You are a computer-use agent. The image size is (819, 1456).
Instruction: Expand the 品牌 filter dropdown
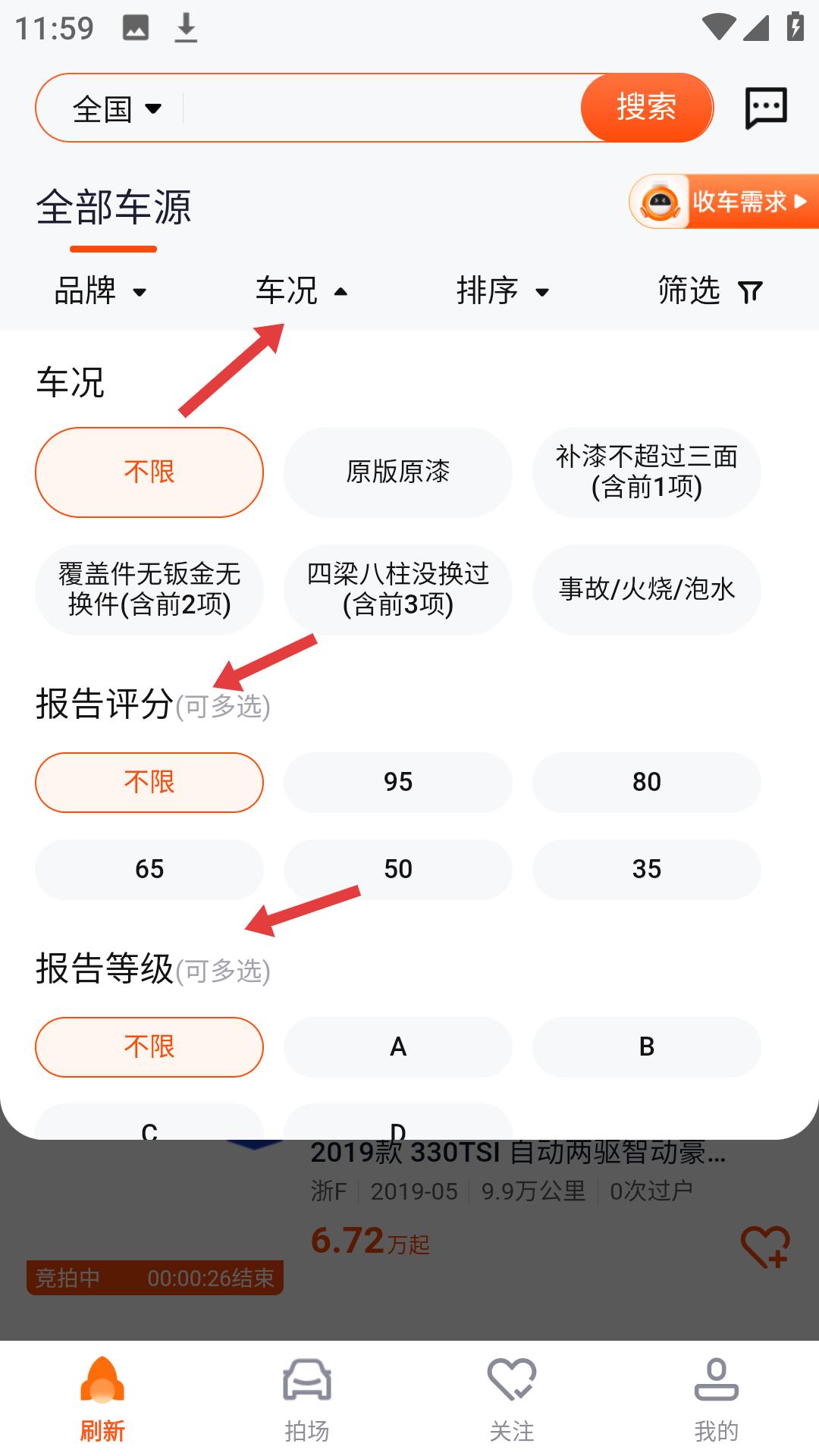pos(100,291)
